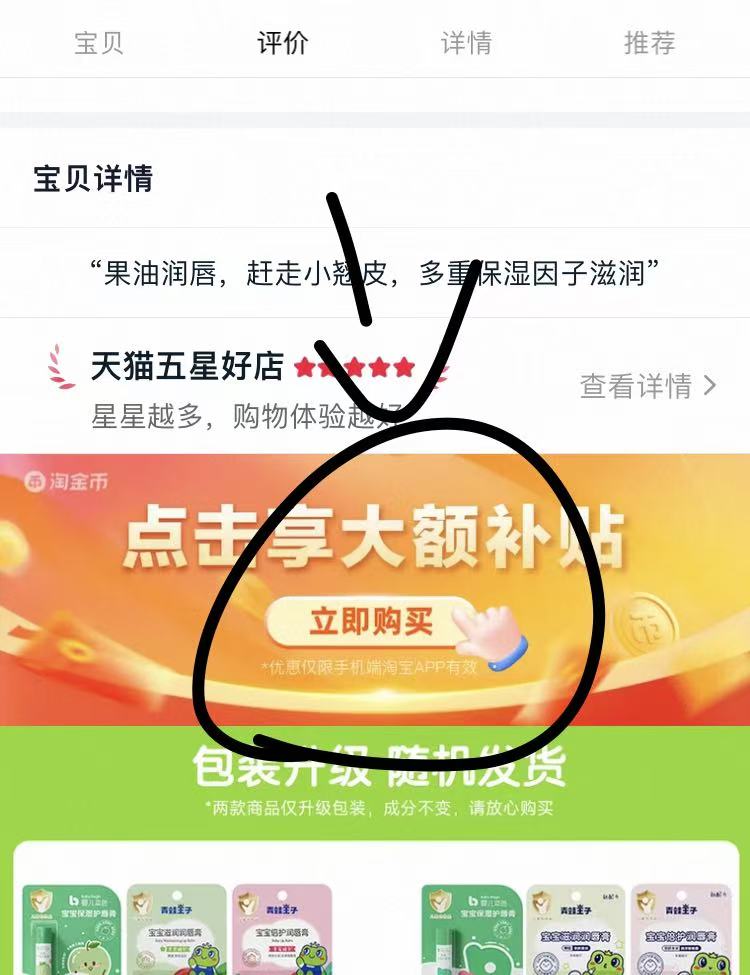Switch to the 宝贝 tab
Image resolution: width=750 pixels, height=975 pixels.
98,43
